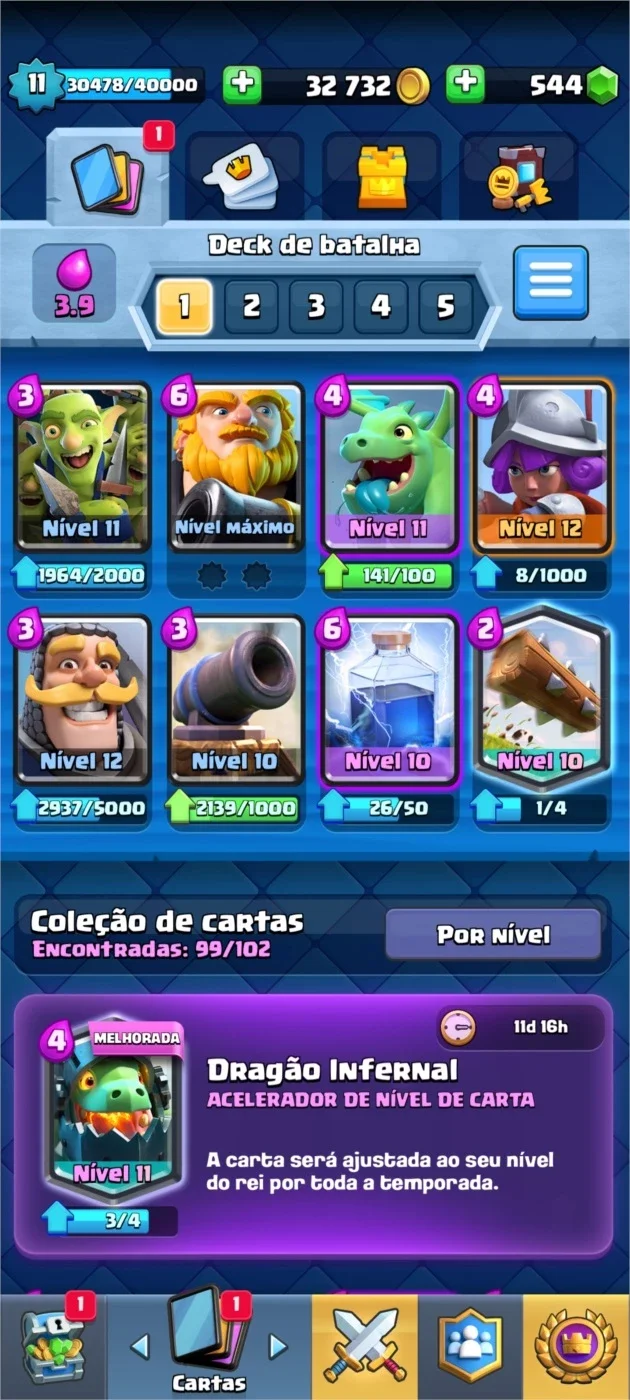Viewport: 630px width, 1400px height.
Task: Open the Knight card with 2937/5000
Action: (x=82, y=700)
